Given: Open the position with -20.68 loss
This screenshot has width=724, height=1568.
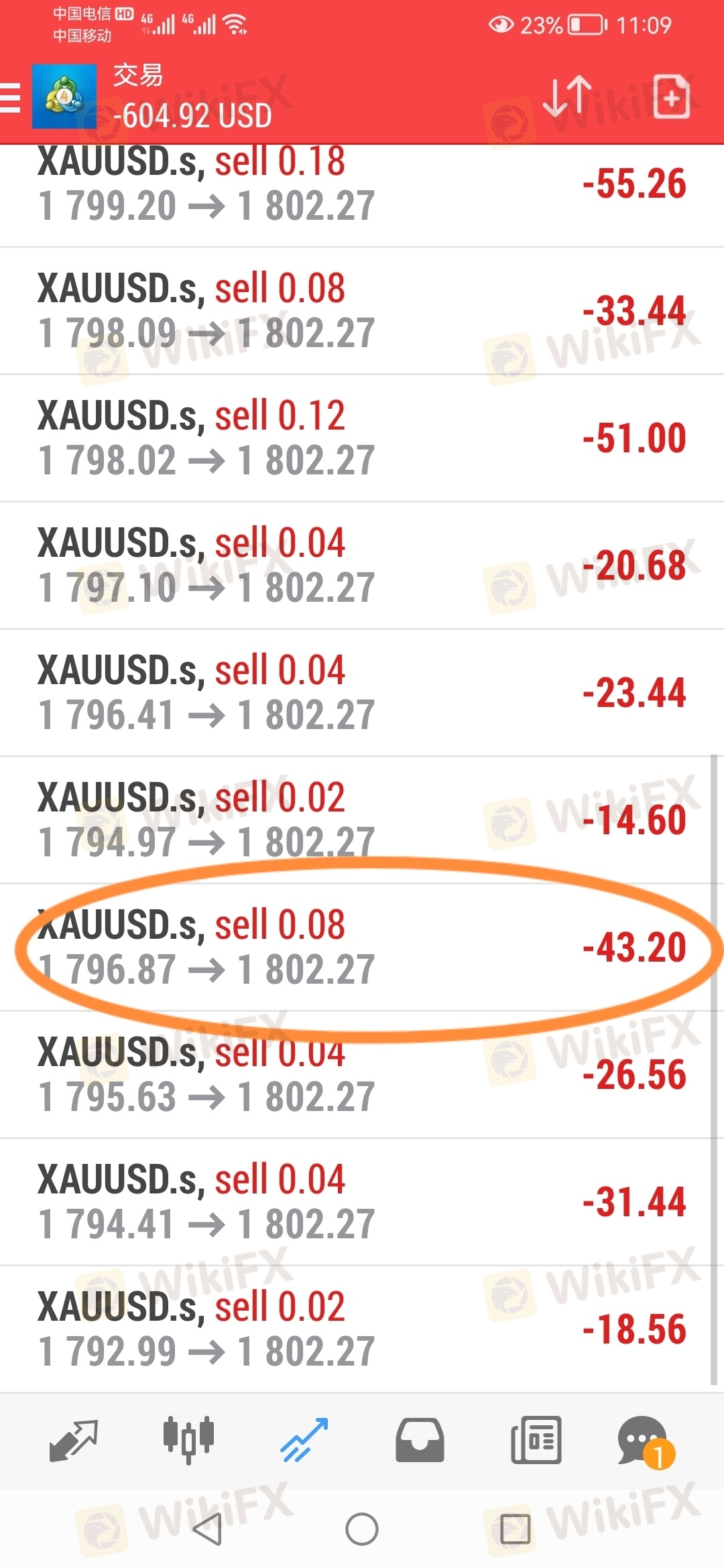Looking at the screenshot, I should click(362, 566).
